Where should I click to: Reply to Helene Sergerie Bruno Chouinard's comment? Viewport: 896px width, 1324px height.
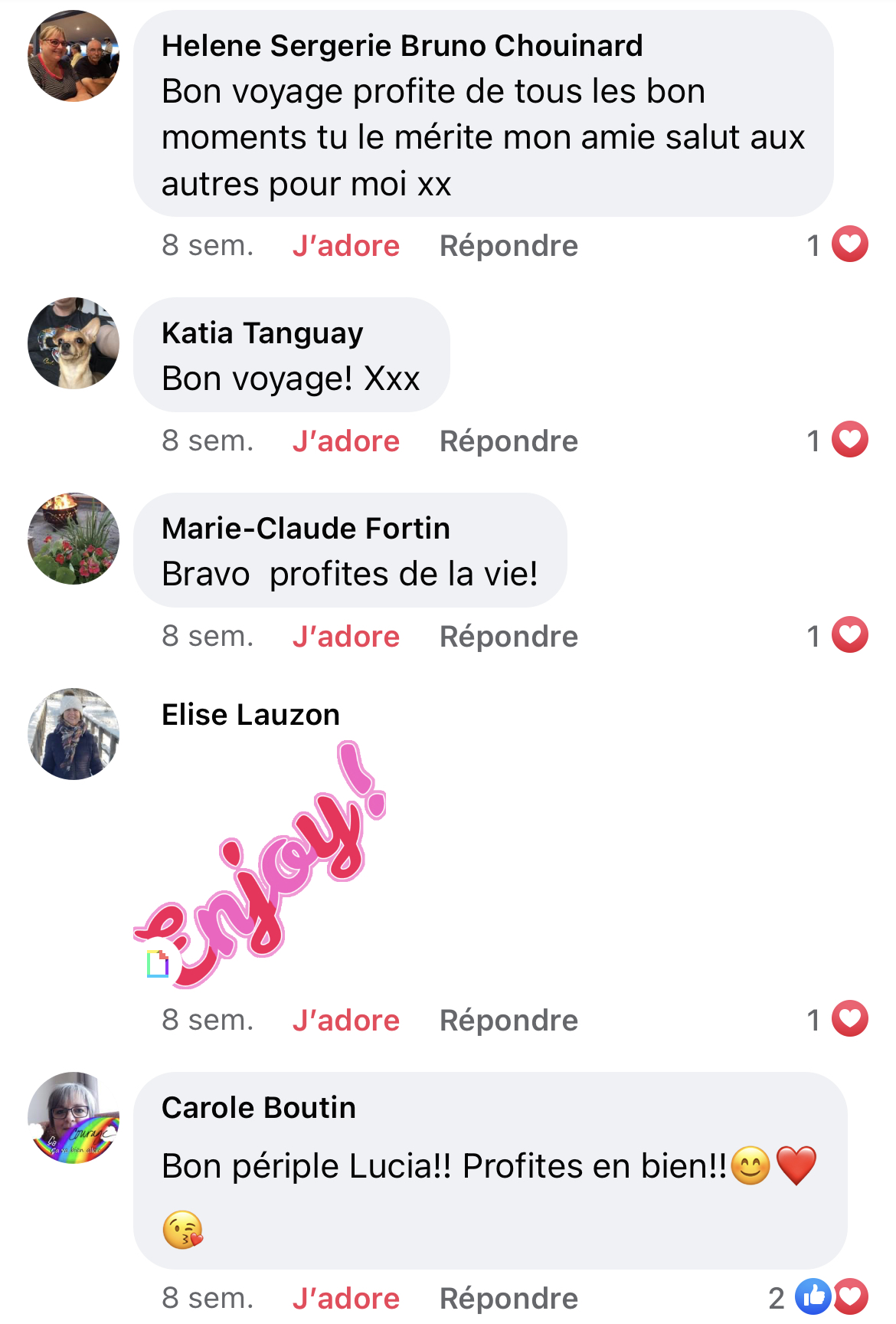[508, 246]
